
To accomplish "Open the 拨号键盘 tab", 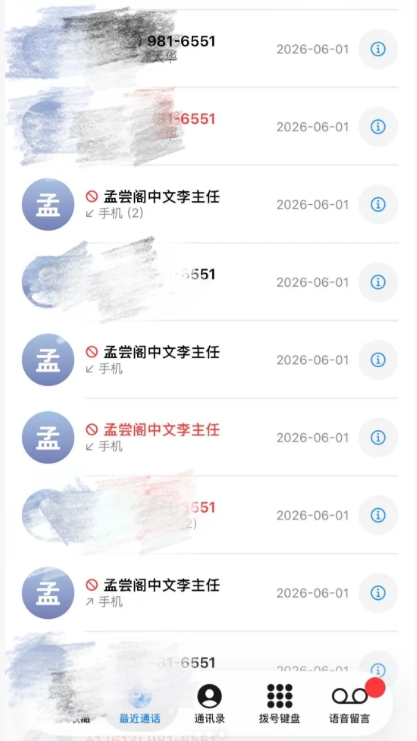I will [x=279, y=704].
